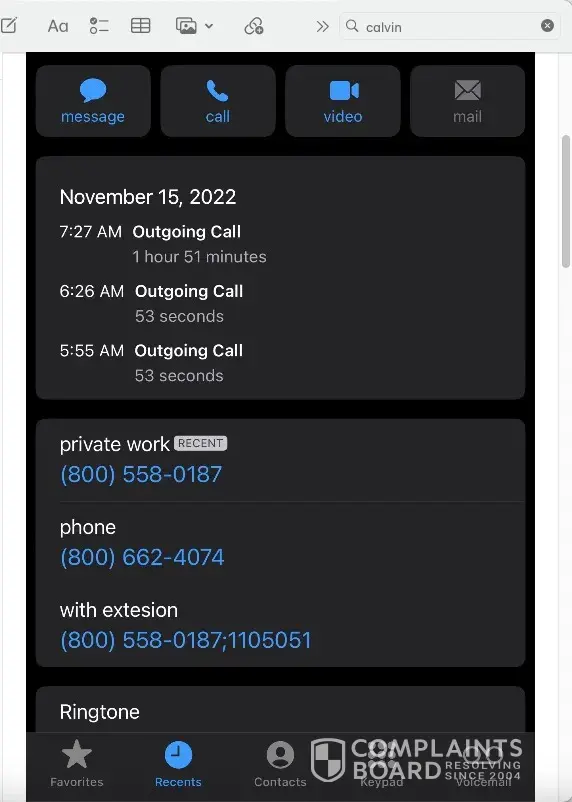Insert a table
Viewport: 572px width, 802px height.
[141, 26]
